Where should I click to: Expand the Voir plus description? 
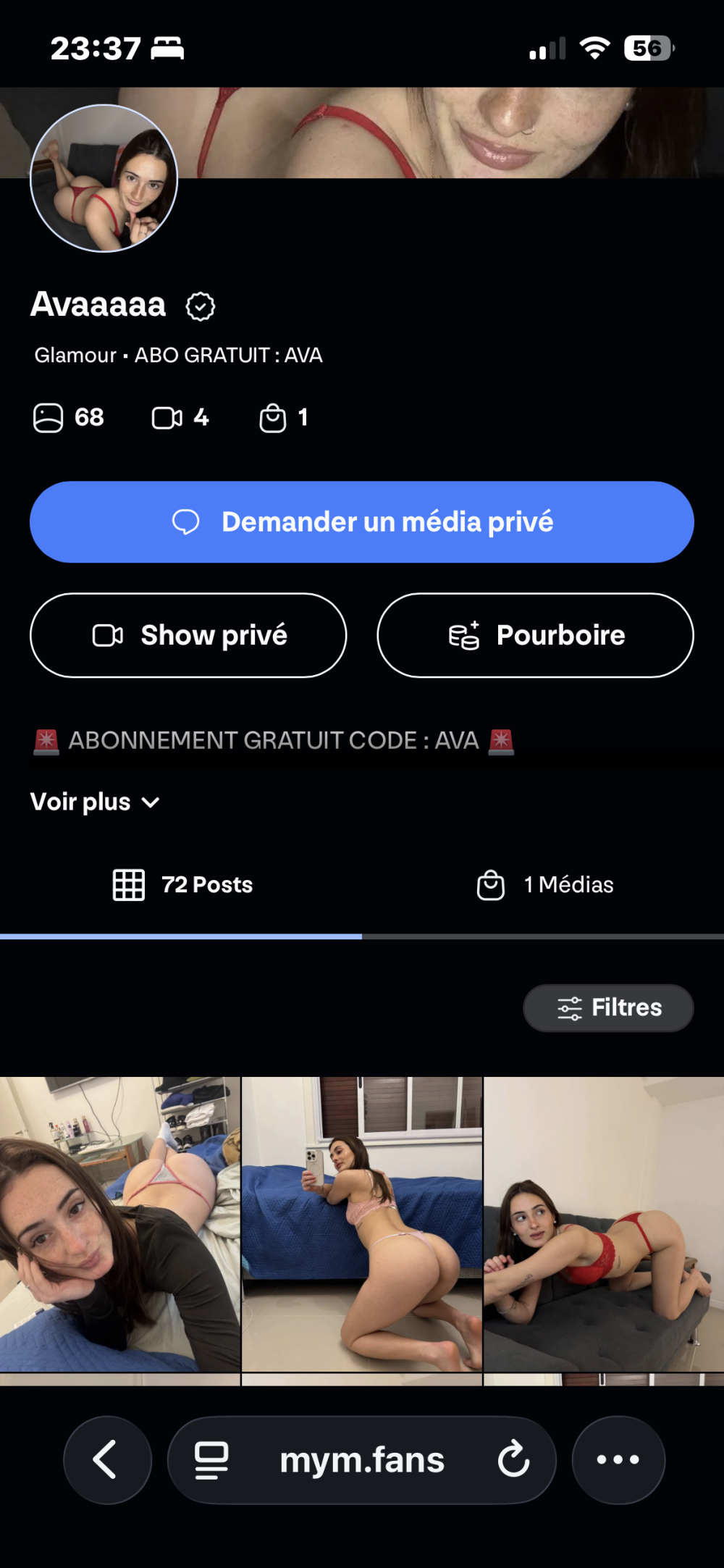pos(95,802)
